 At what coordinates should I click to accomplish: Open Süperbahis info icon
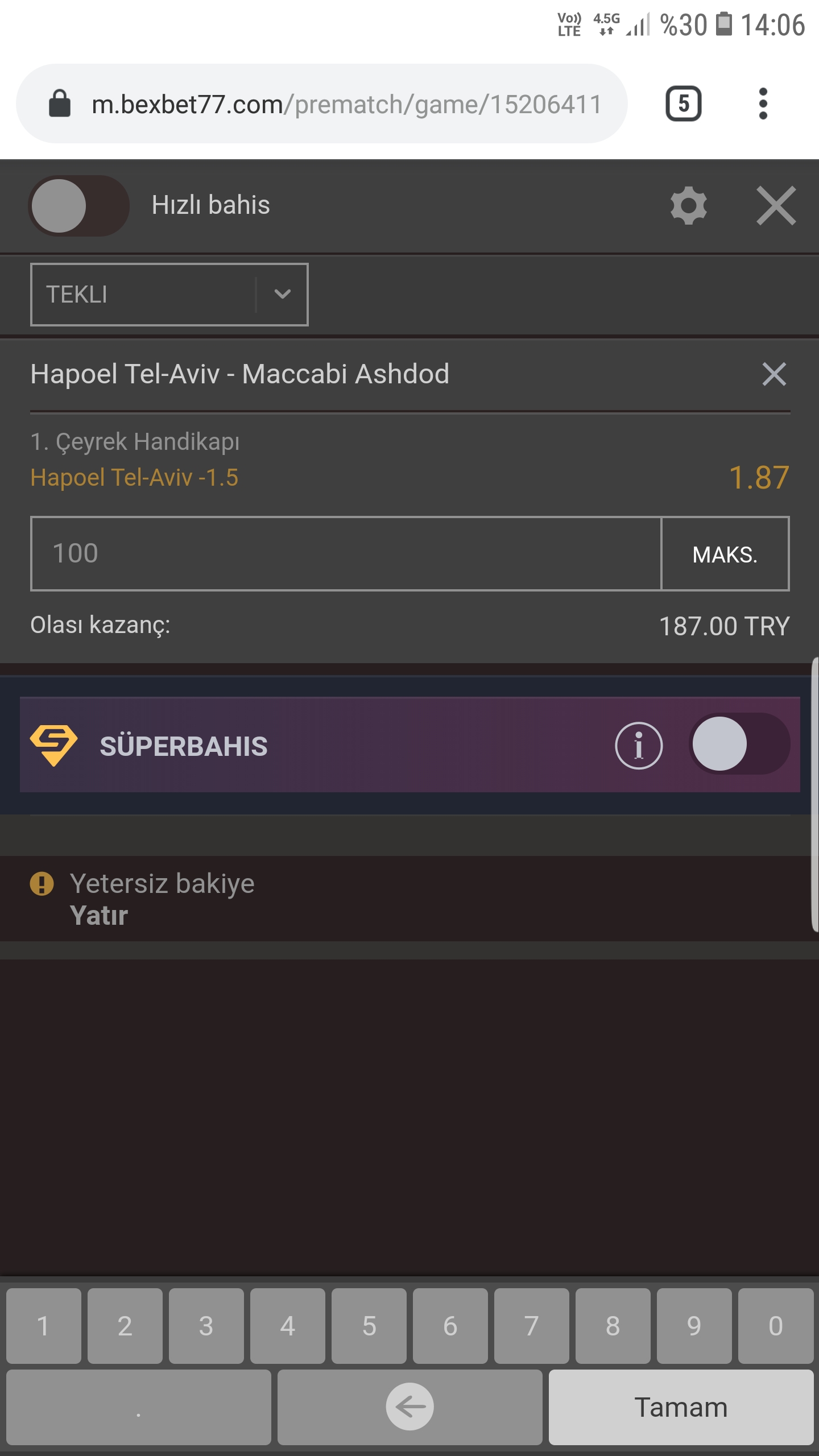639,745
